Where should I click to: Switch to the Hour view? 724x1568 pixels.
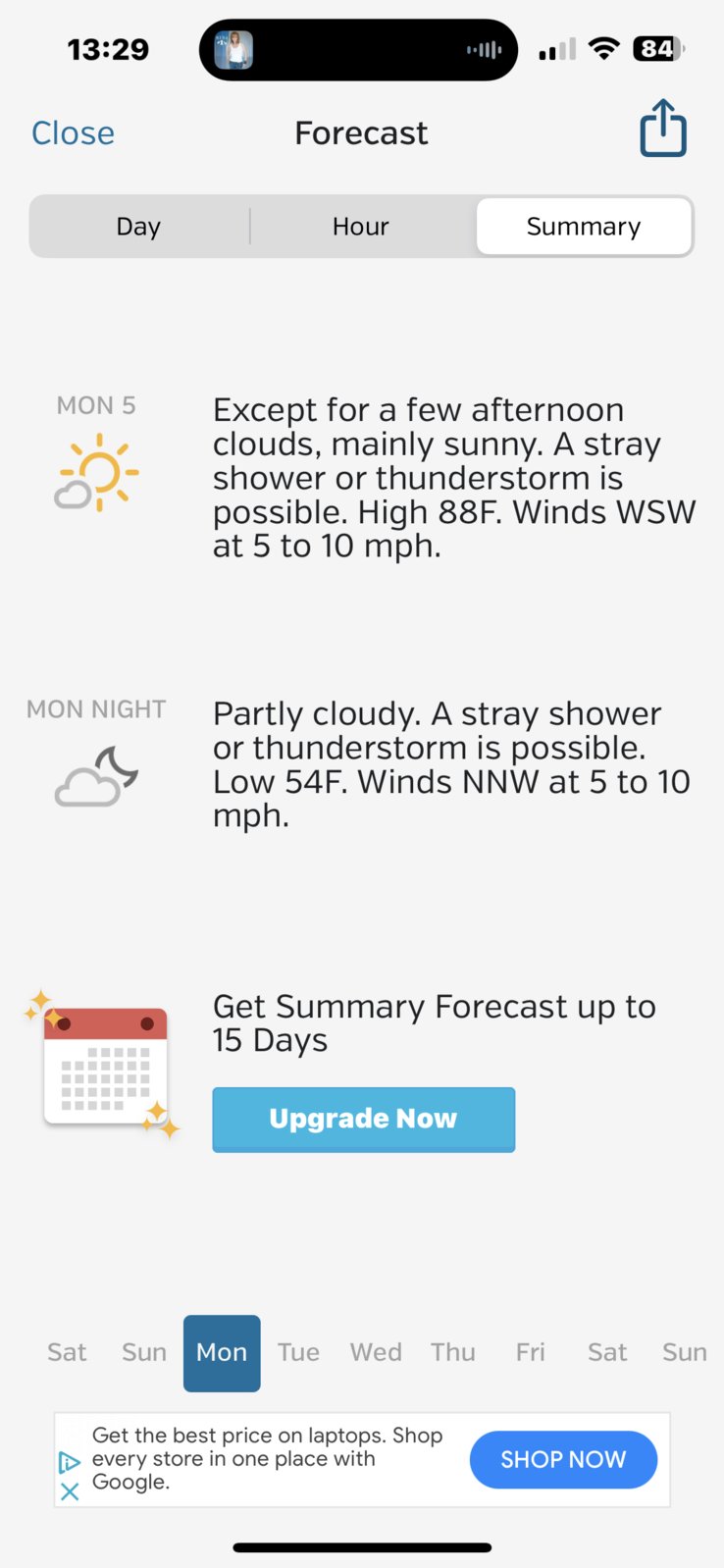[x=360, y=227]
